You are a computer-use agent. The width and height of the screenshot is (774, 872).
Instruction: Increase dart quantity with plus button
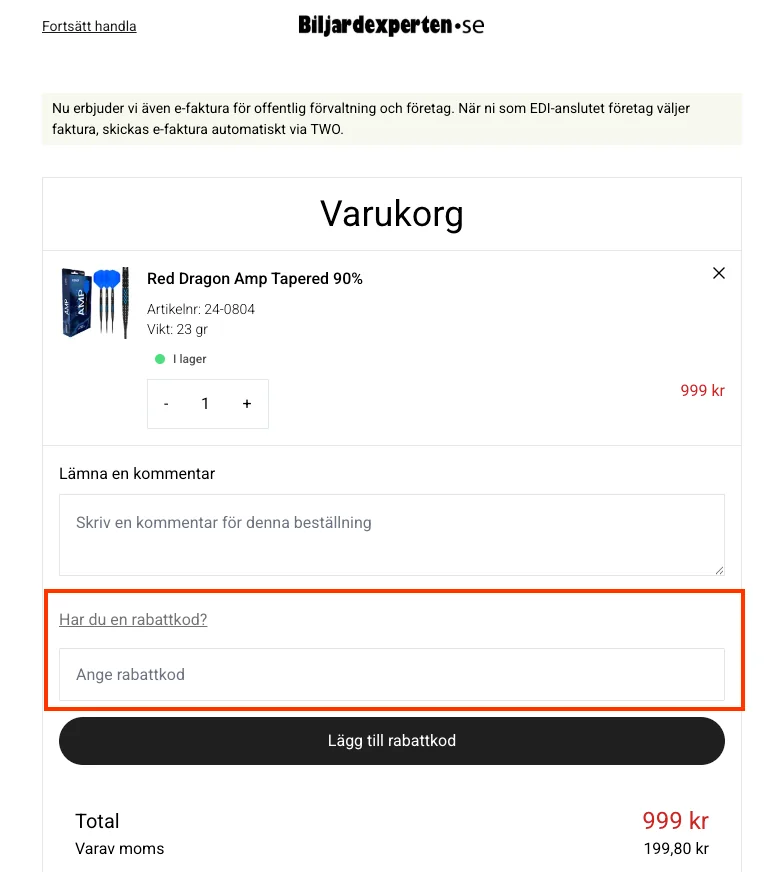click(246, 403)
